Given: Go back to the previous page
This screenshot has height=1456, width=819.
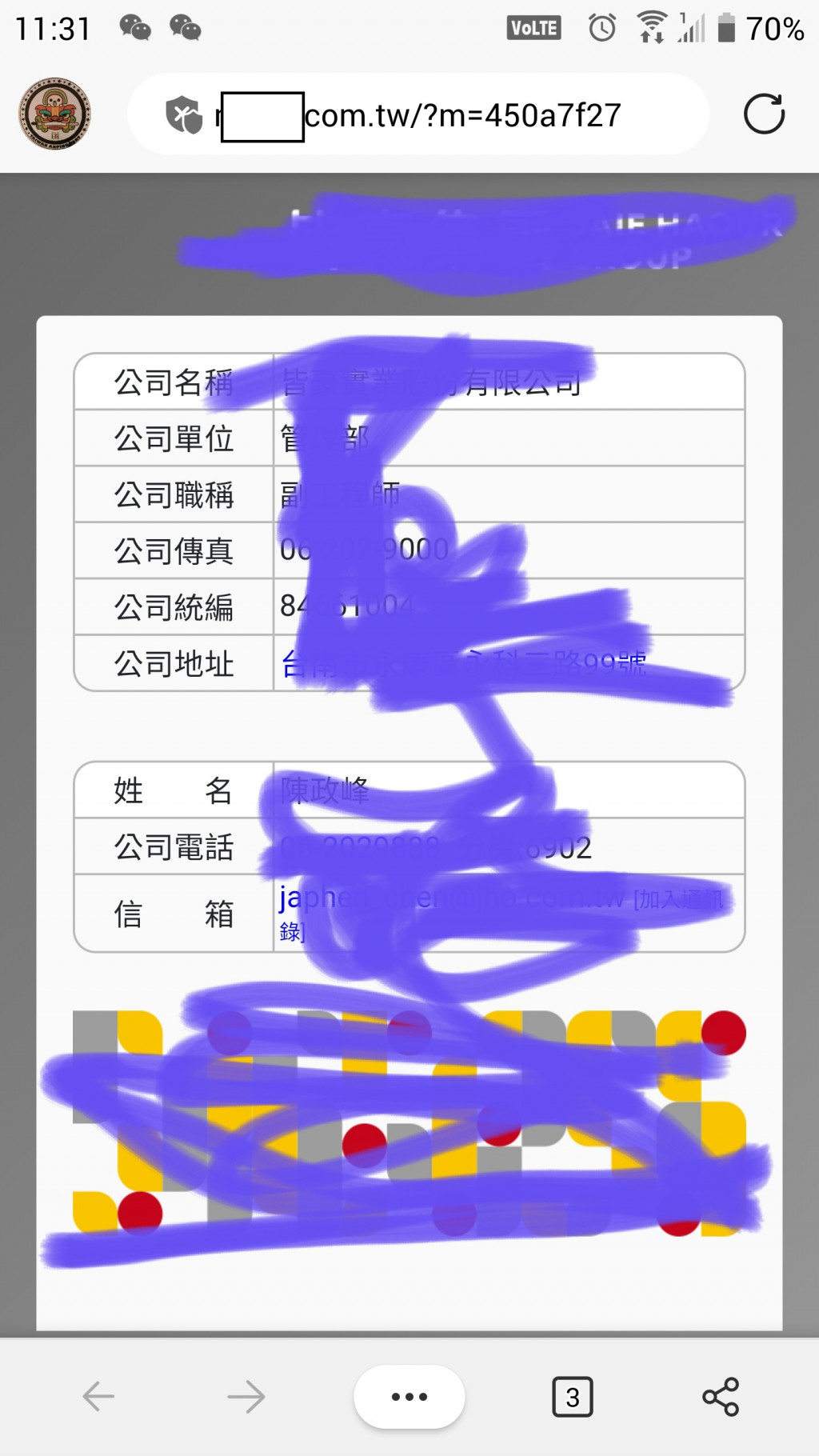Looking at the screenshot, I should pos(99,1397).
